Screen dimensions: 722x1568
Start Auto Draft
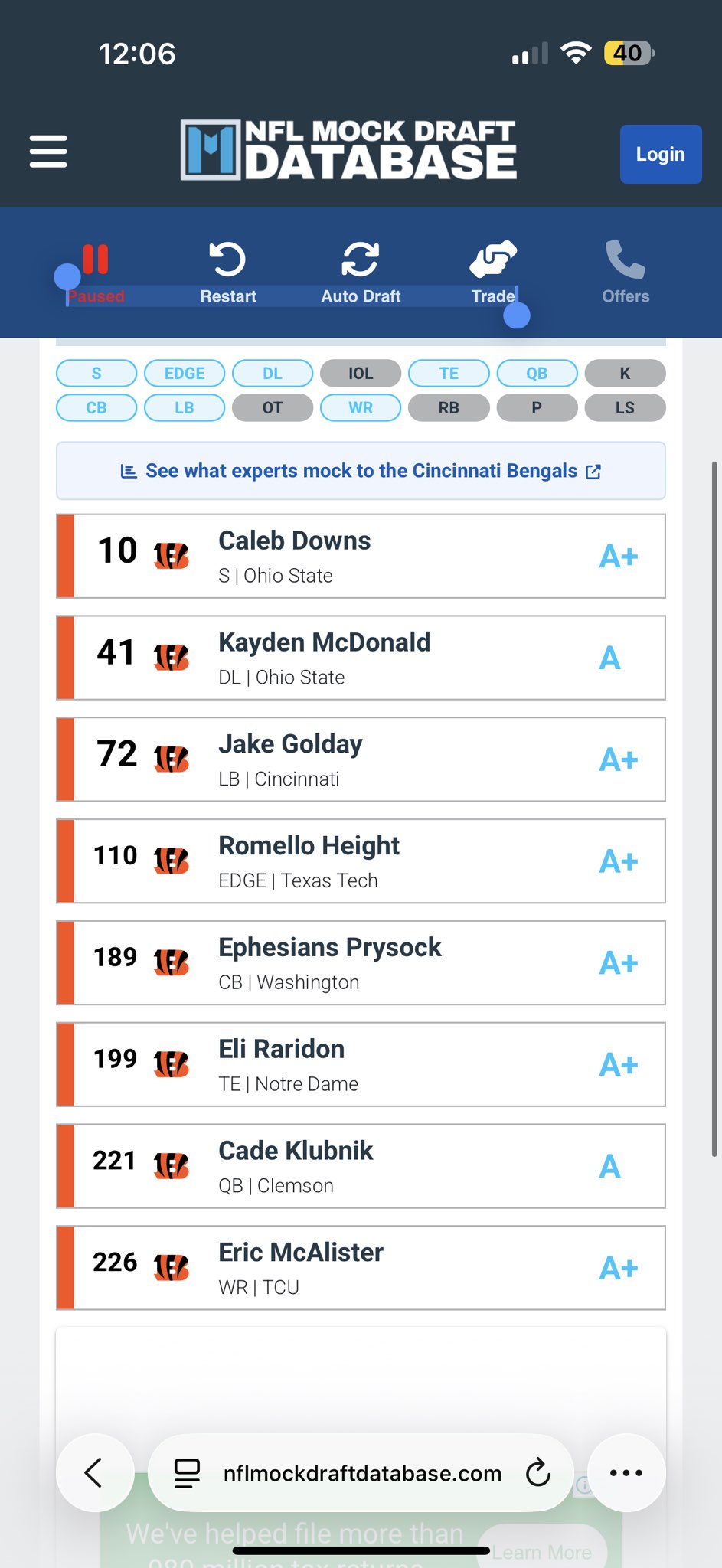tap(361, 272)
